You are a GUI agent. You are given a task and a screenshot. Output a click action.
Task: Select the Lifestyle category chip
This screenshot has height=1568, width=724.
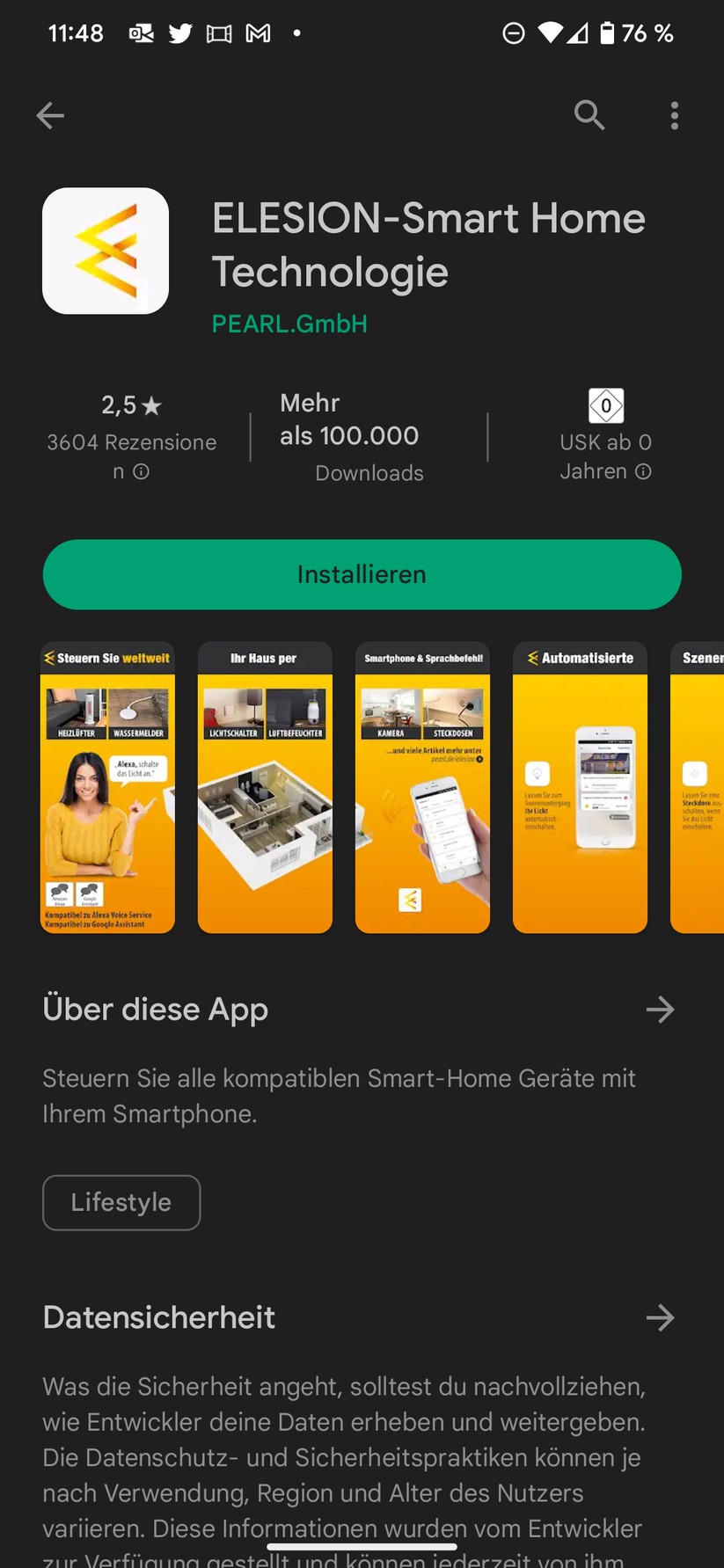[x=121, y=1202]
